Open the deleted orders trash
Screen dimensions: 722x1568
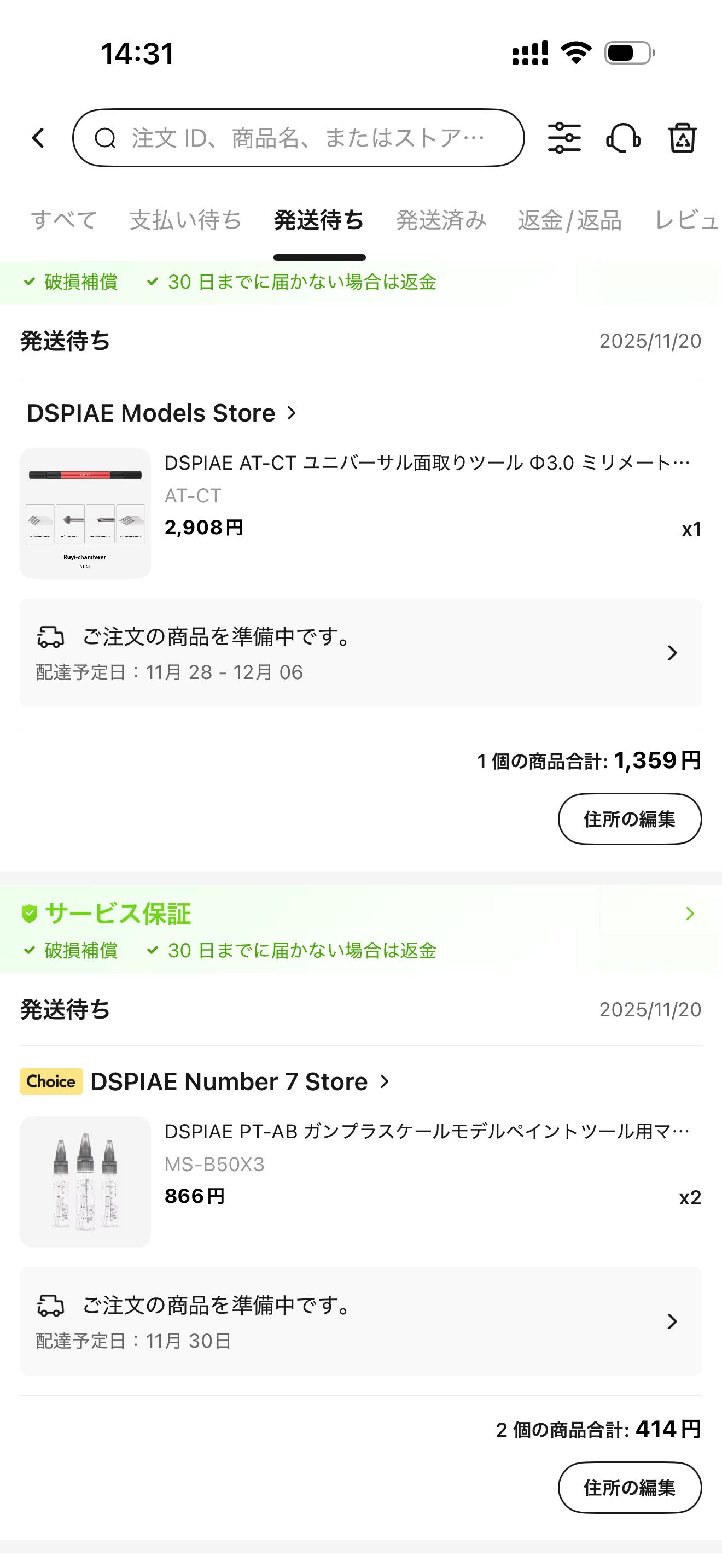[682, 138]
